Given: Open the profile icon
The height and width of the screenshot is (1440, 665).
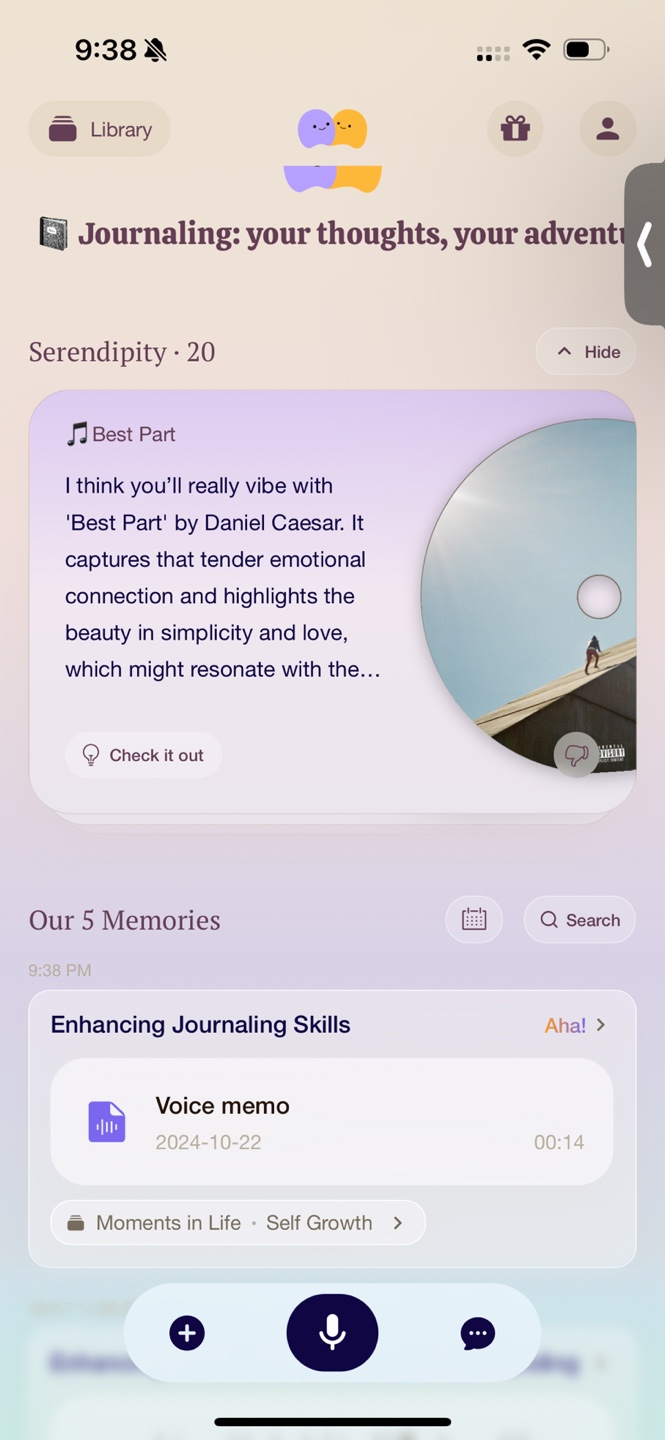Looking at the screenshot, I should pos(607,129).
